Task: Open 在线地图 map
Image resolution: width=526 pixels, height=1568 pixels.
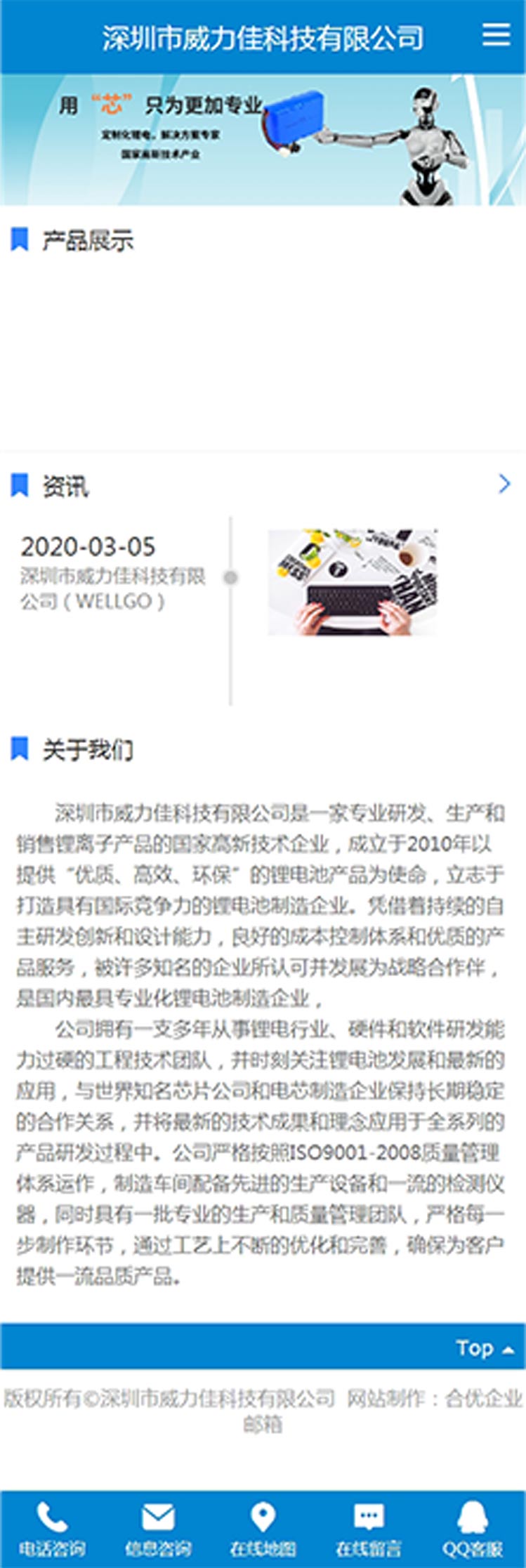Action: click(x=263, y=1529)
